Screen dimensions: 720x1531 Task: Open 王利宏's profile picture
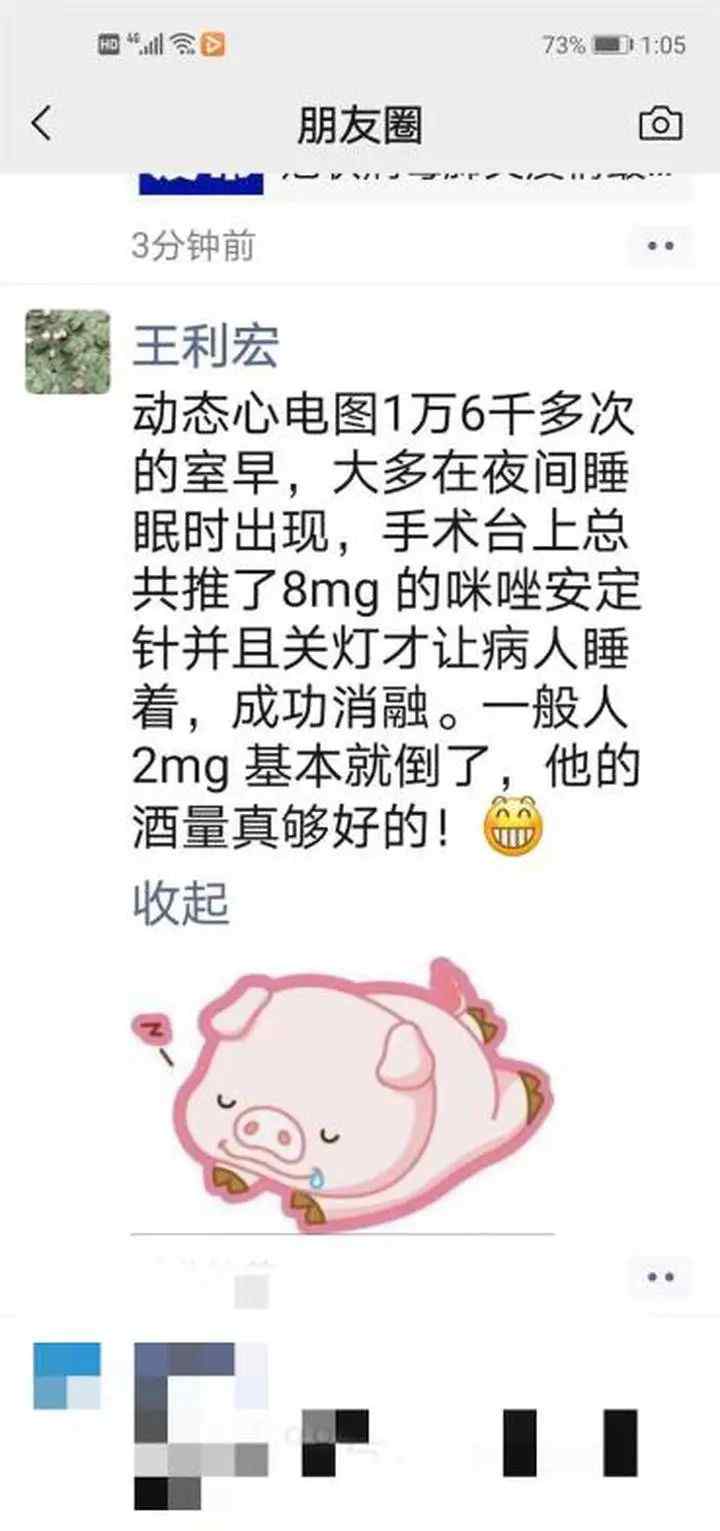pos(68,352)
